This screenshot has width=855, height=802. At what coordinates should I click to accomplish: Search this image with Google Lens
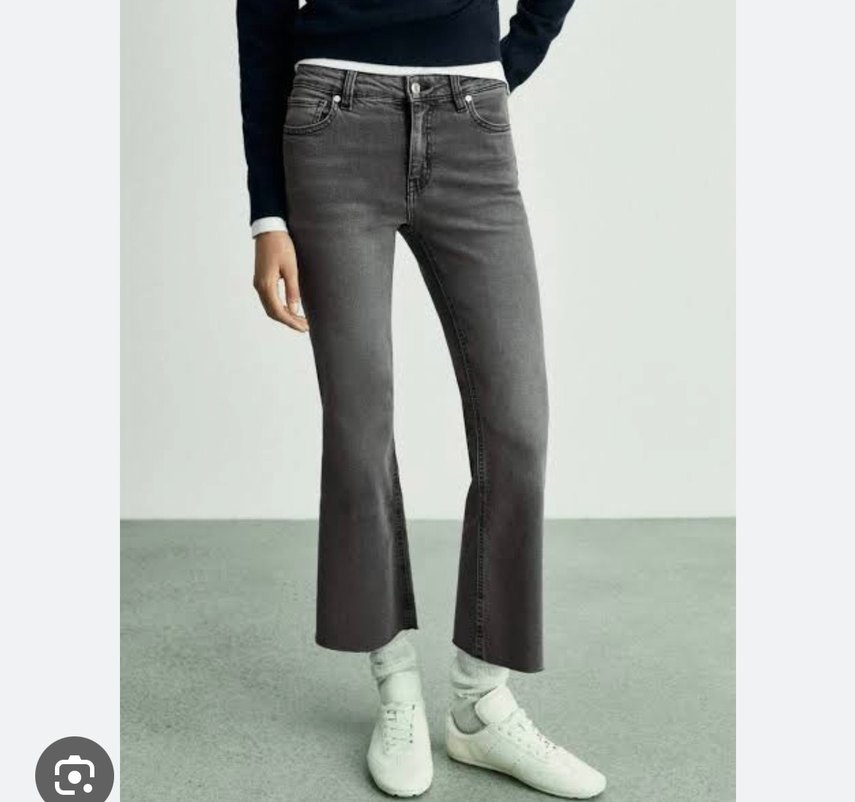(74, 774)
